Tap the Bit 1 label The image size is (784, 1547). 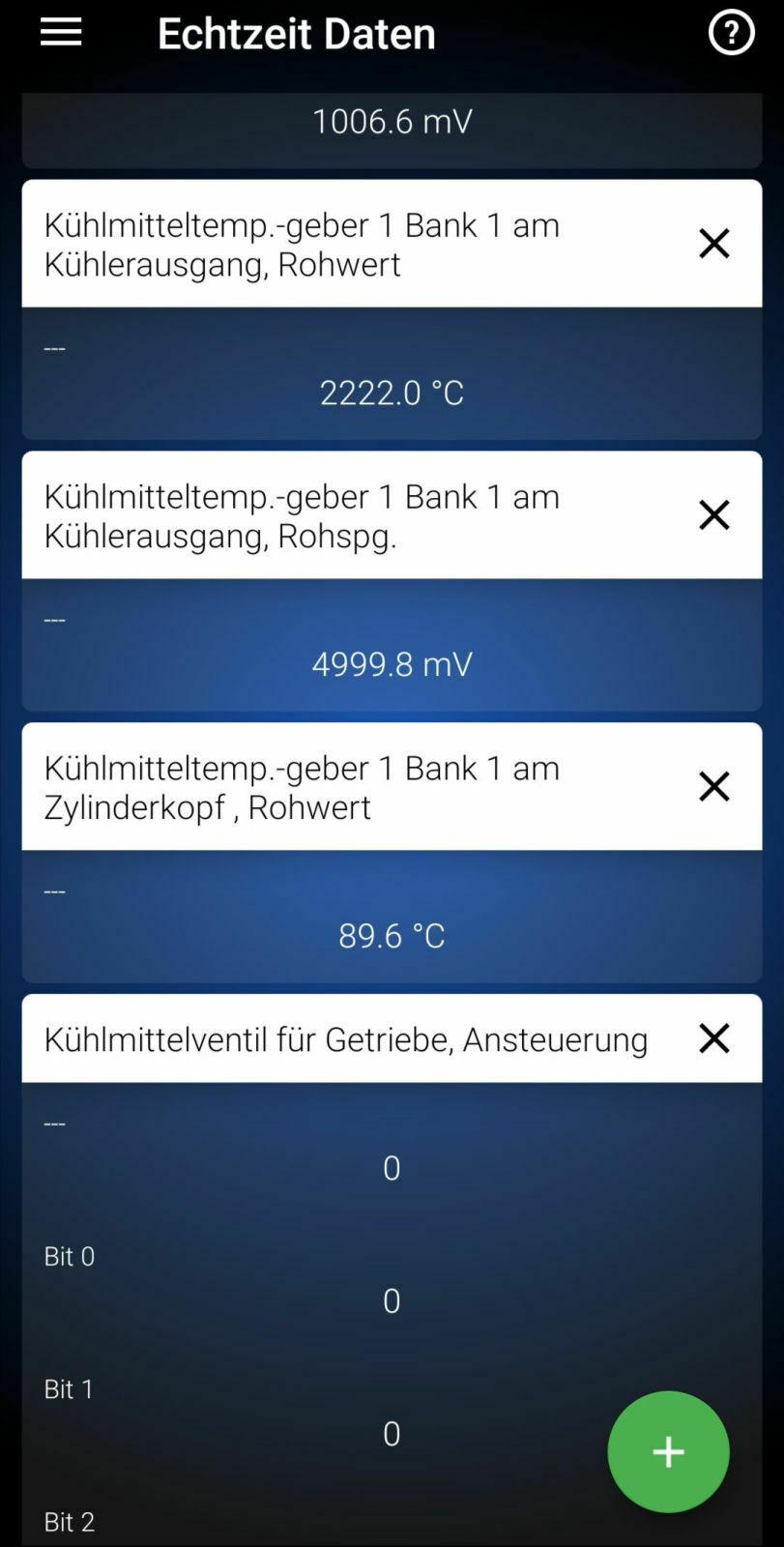68,1389
